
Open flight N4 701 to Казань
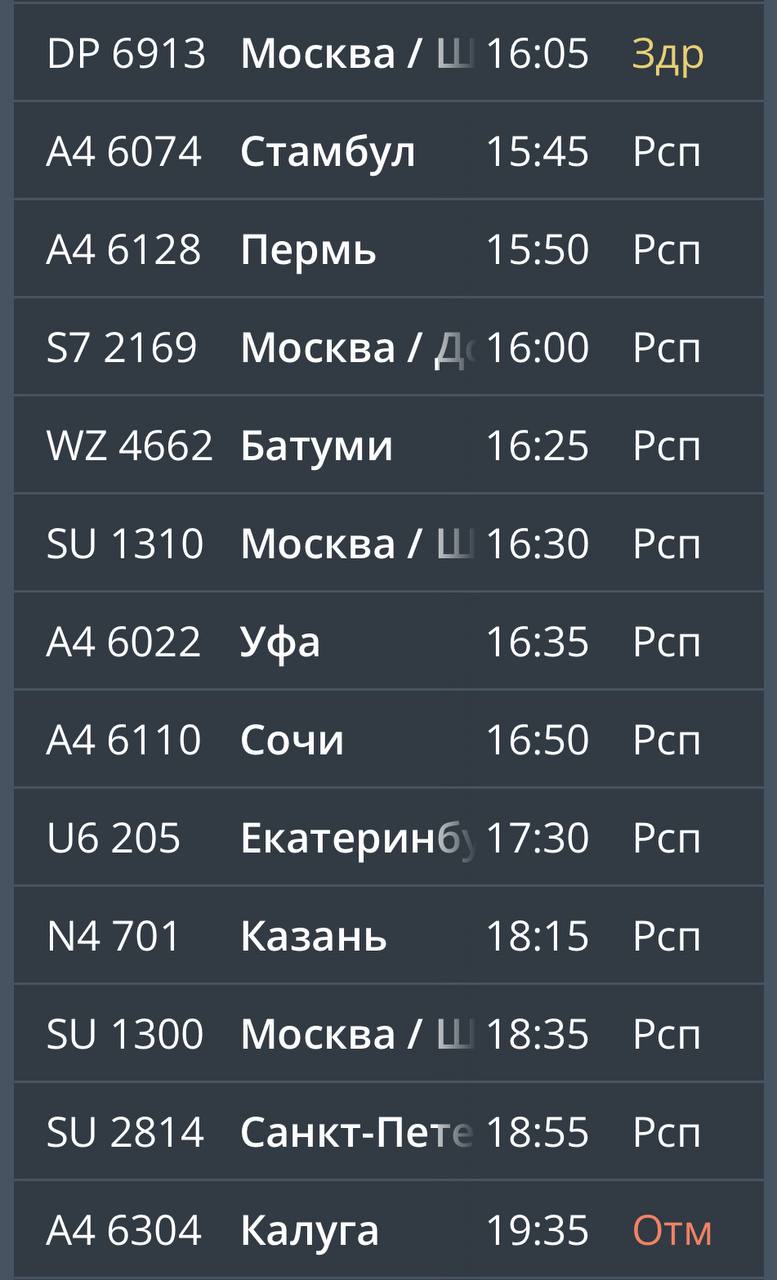[388, 935]
